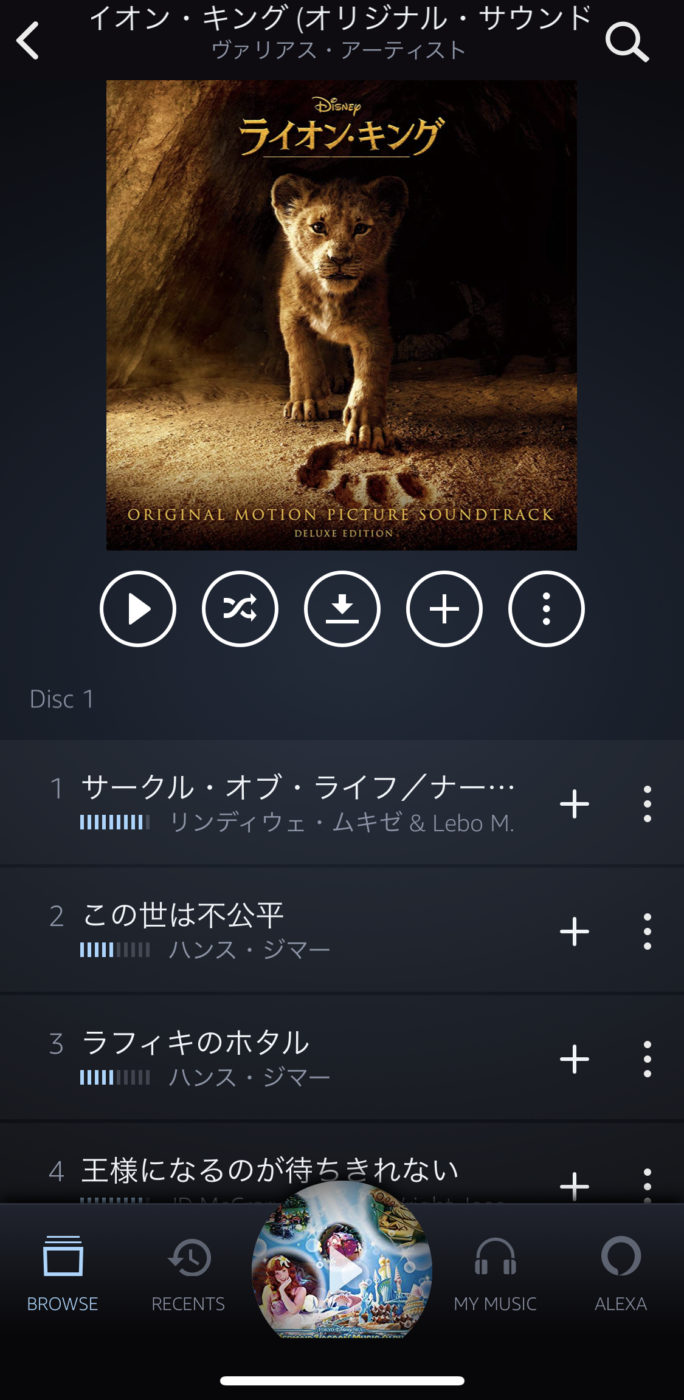Go back with the top-left arrow
Image resolution: width=684 pixels, height=1400 pixels.
pyautogui.click(x=28, y=41)
